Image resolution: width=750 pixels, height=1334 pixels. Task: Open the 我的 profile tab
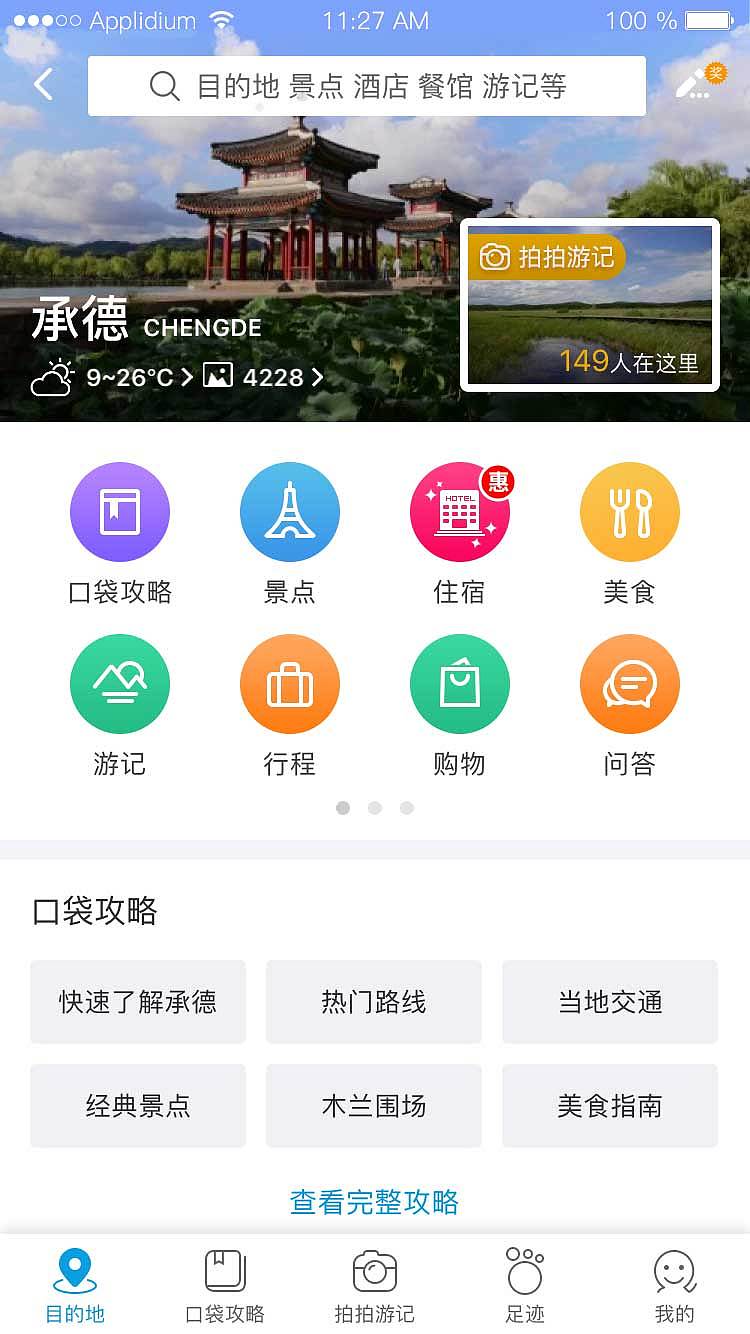(x=675, y=1285)
